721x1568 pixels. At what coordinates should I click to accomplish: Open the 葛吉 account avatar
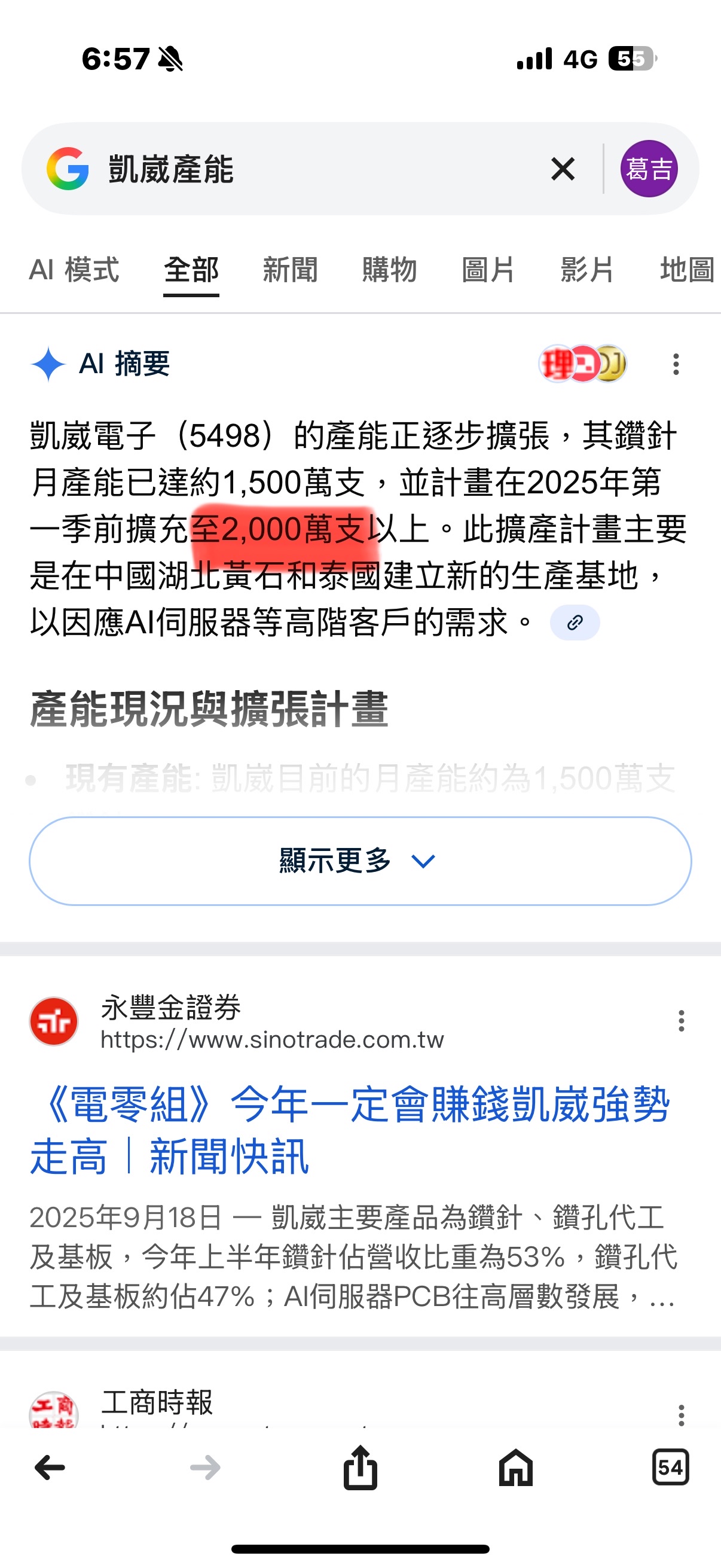click(649, 169)
